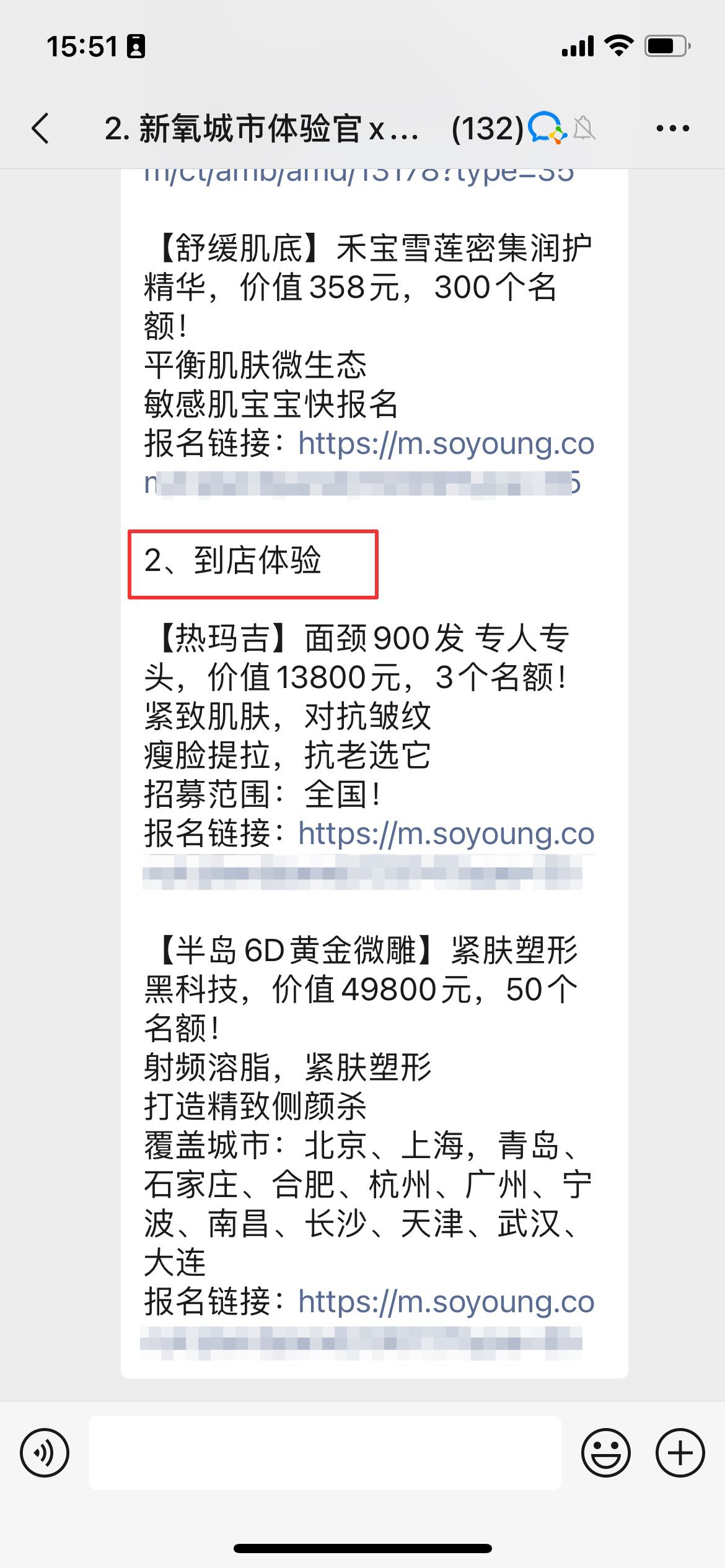This screenshot has width=725, height=1568.
Task: Open the plus attachments menu
Action: [x=680, y=1452]
